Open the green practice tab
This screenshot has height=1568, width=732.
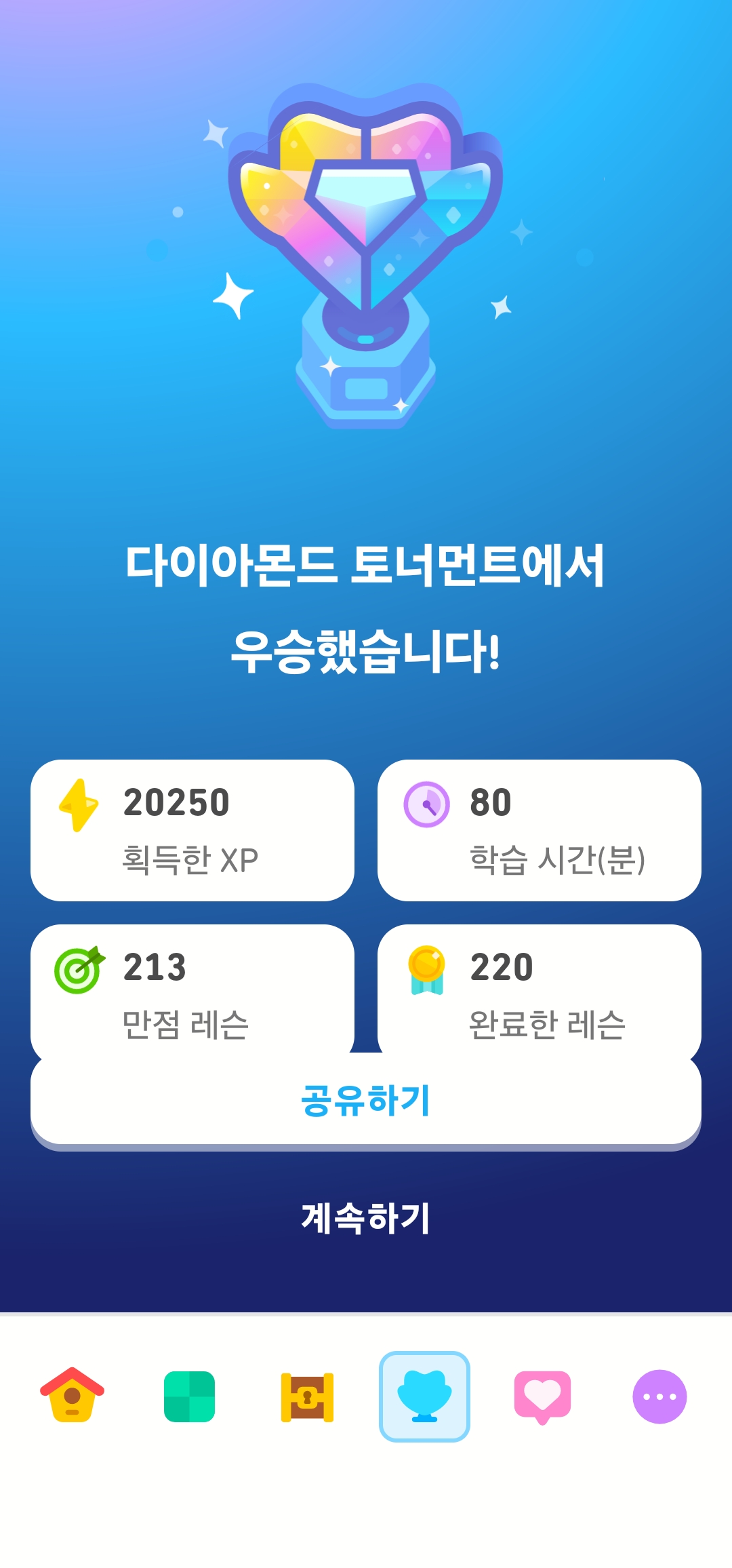point(189,1396)
